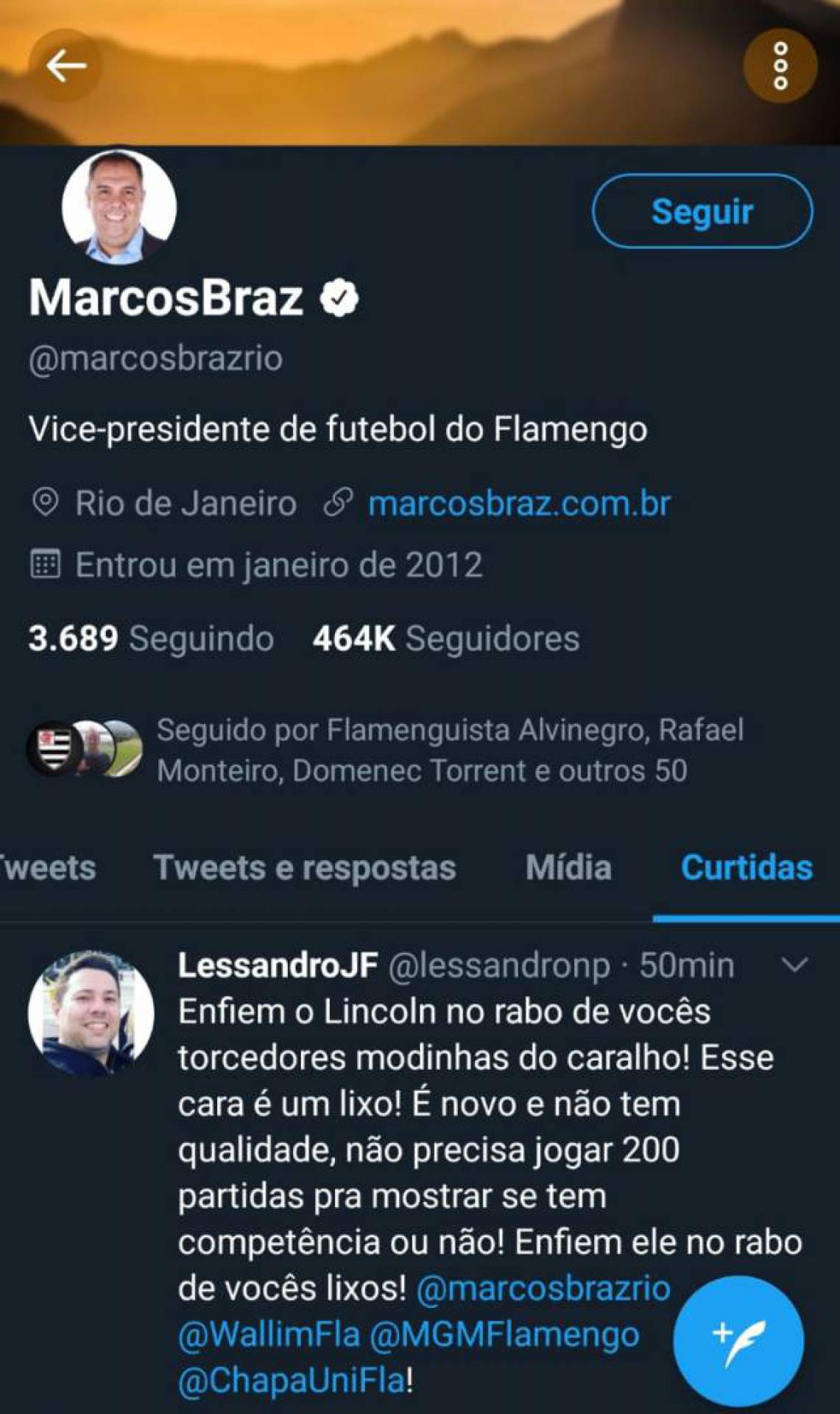The image size is (840, 1414).
Task: Open the @WallimFla mention
Action: (269, 1334)
